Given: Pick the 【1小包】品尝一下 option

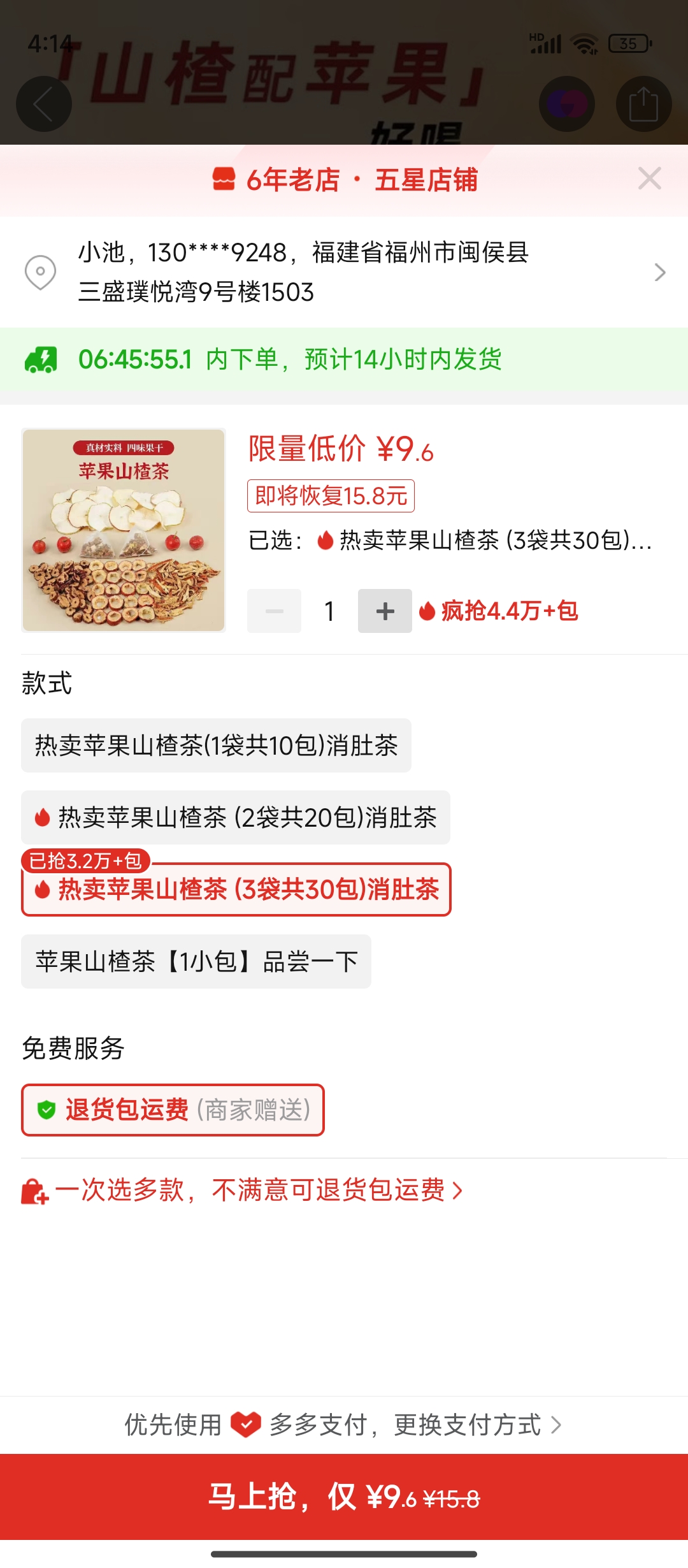Looking at the screenshot, I should pos(196,962).
